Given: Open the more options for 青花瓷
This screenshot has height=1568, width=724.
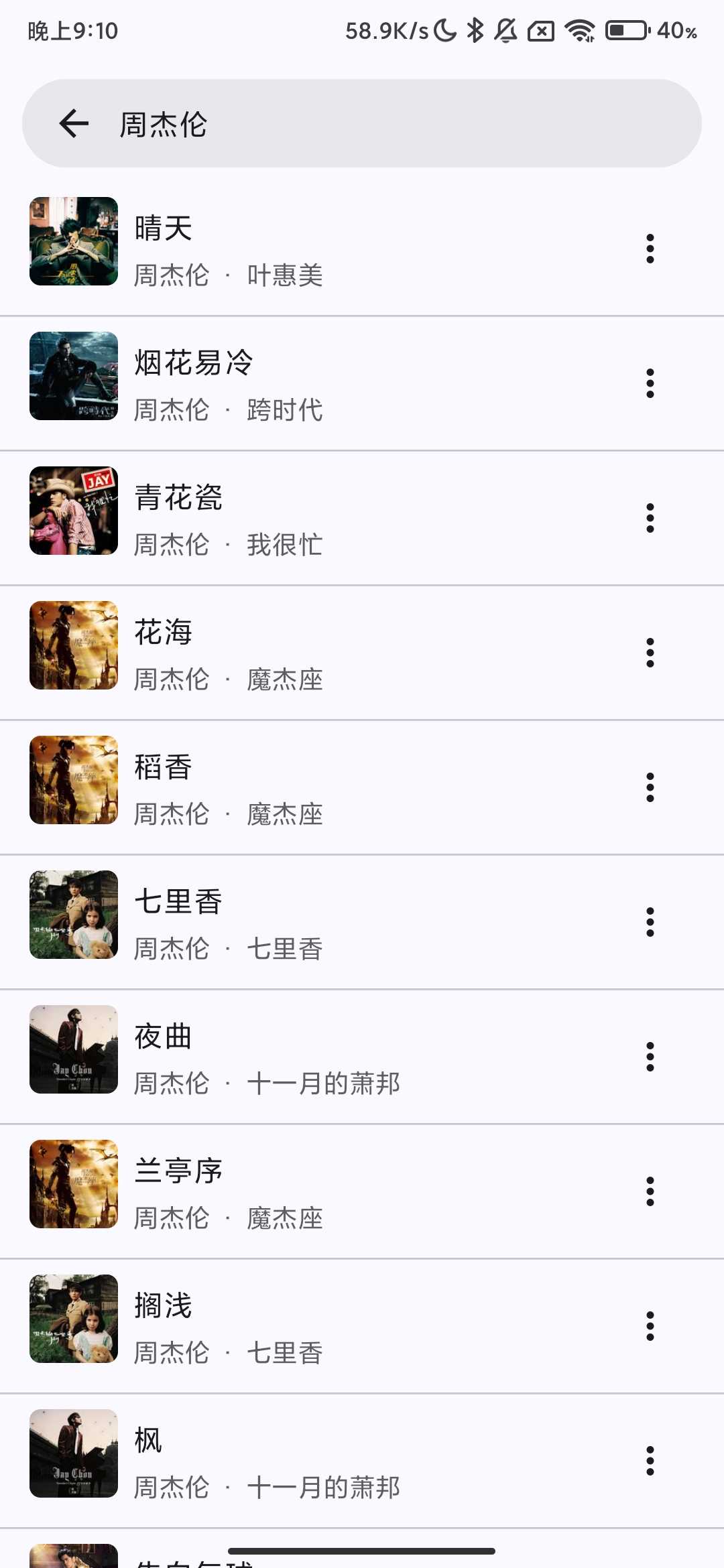Looking at the screenshot, I should click(650, 518).
